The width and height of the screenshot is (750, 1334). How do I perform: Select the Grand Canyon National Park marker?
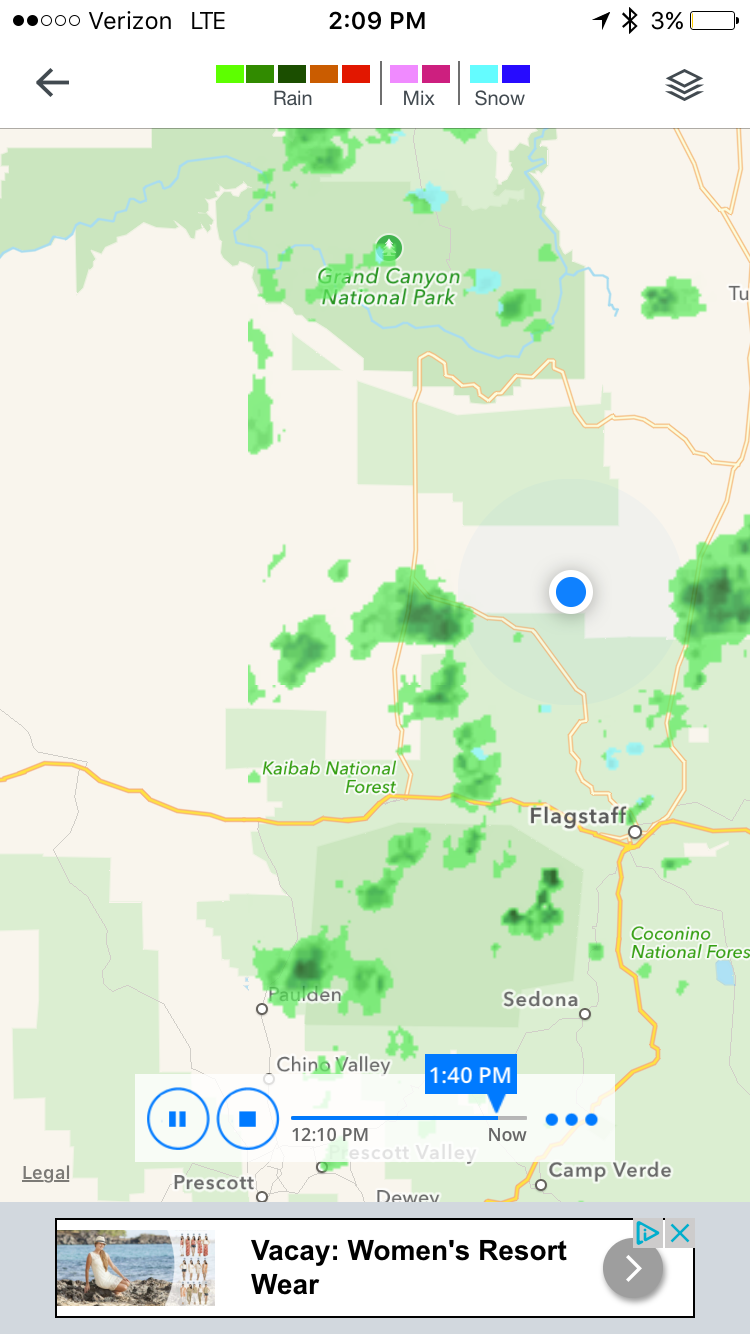[x=388, y=246]
